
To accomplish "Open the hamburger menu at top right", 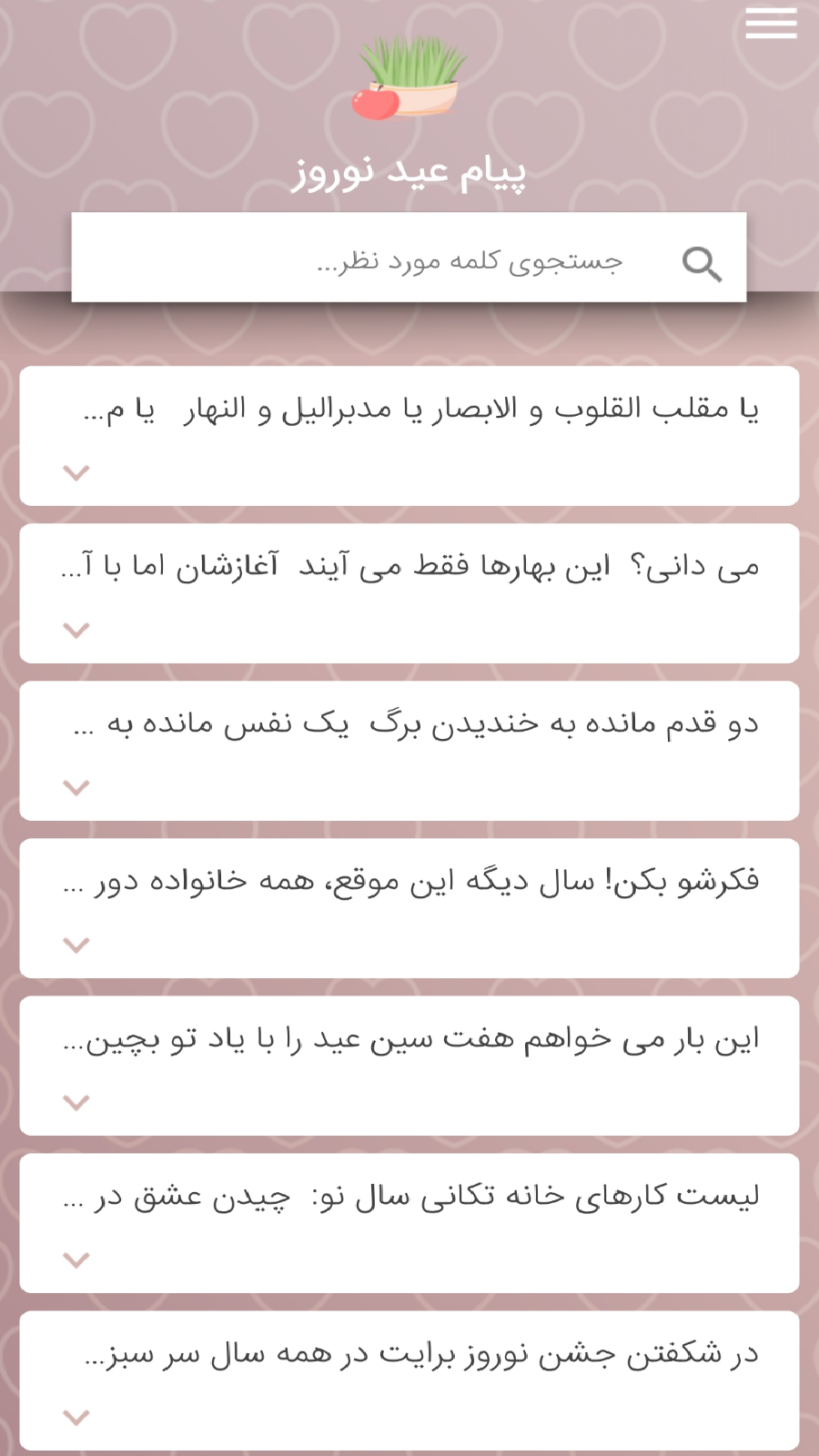I will pos(770,25).
